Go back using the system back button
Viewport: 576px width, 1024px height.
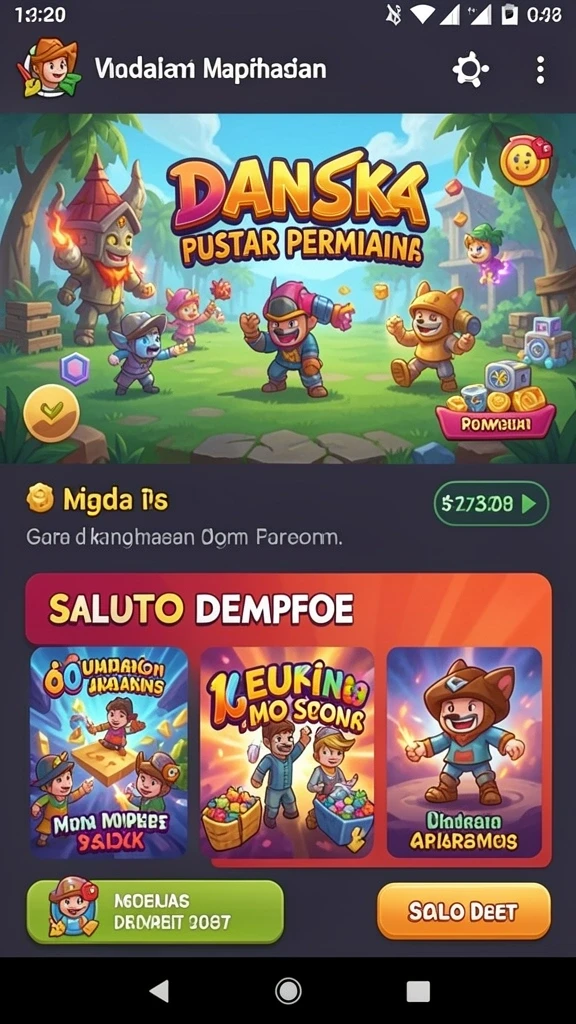(x=159, y=991)
